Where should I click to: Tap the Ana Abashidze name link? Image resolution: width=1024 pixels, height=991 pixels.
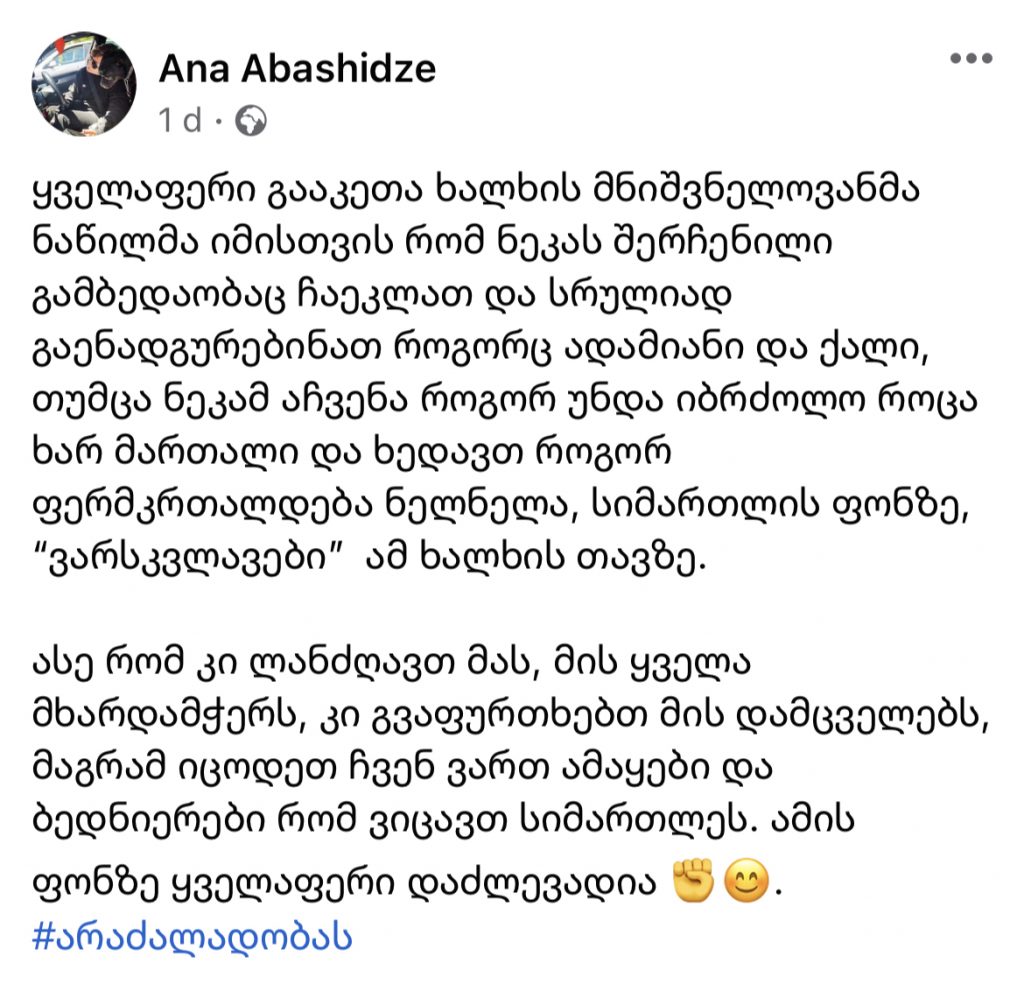tap(298, 67)
